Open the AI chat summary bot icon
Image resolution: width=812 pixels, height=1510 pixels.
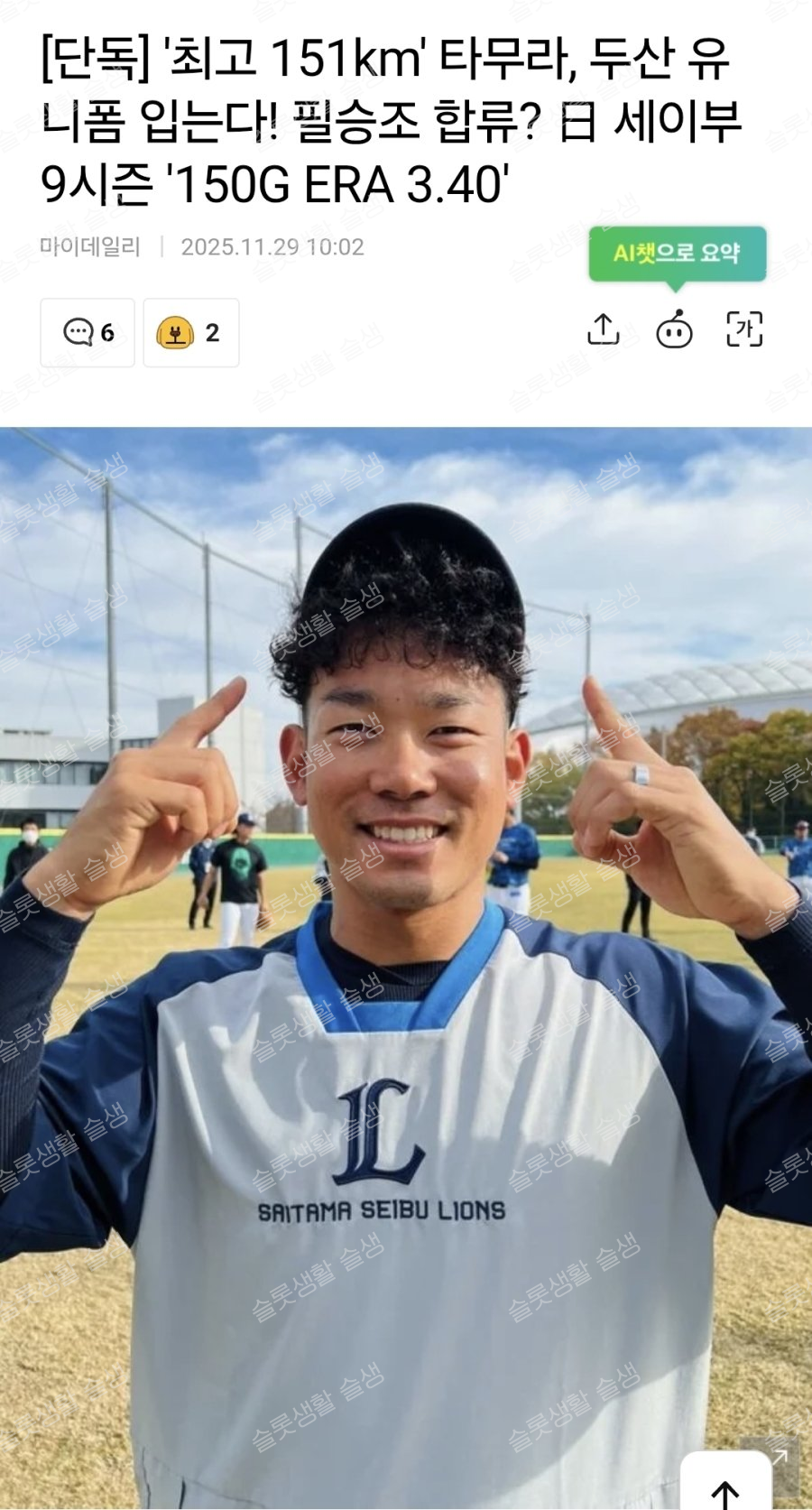pyautogui.click(x=674, y=330)
